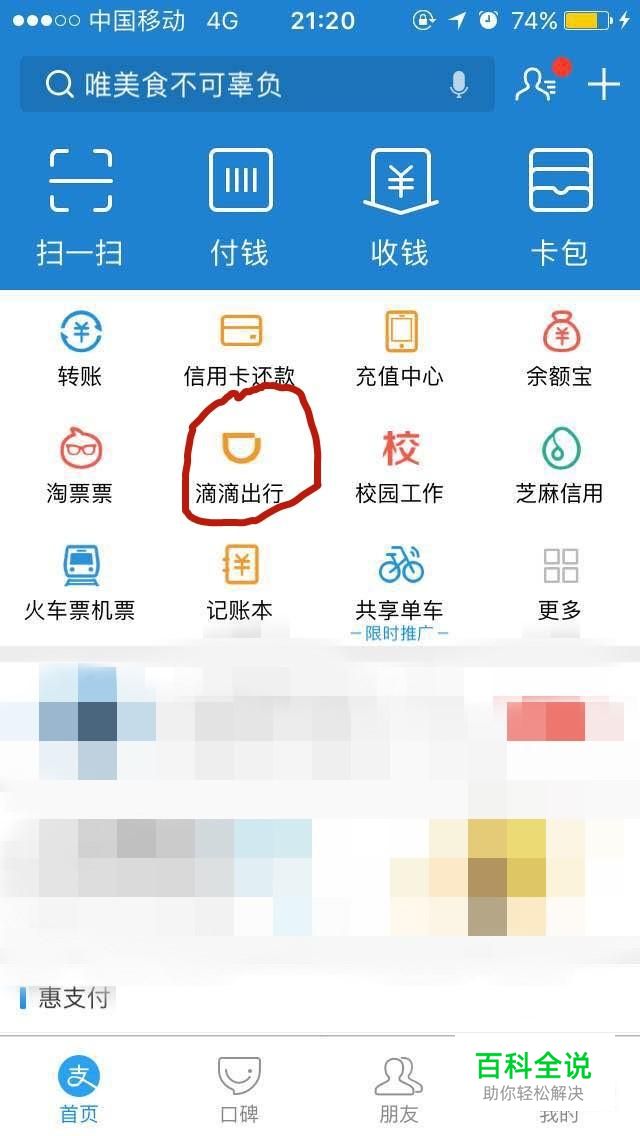Open 淘票票 movie tickets
The width and height of the screenshot is (640, 1136).
pos(80,466)
